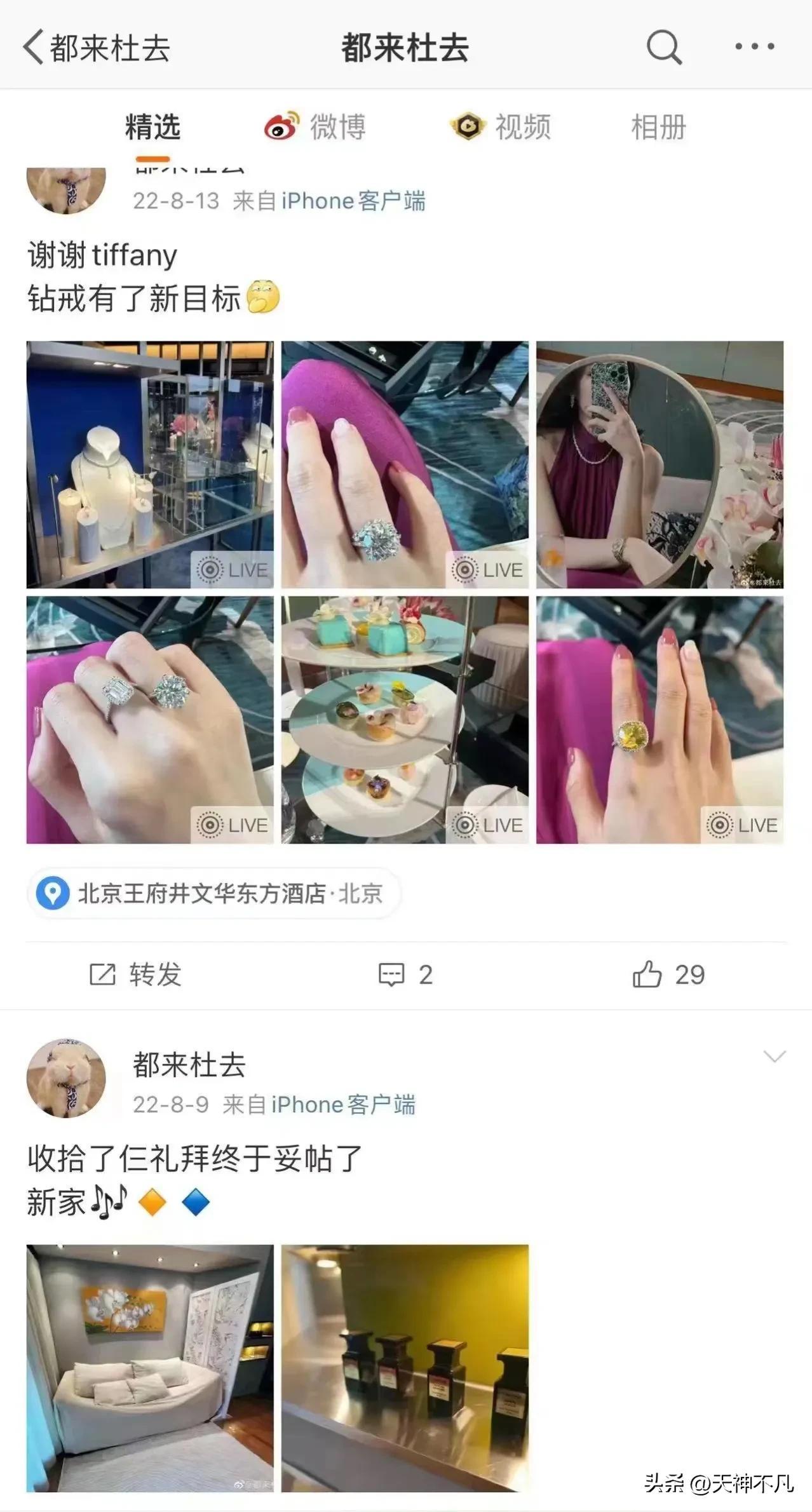
Task: Tap iPhone客户端 link on 22-8-13 post
Action: pyautogui.click(x=353, y=201)
